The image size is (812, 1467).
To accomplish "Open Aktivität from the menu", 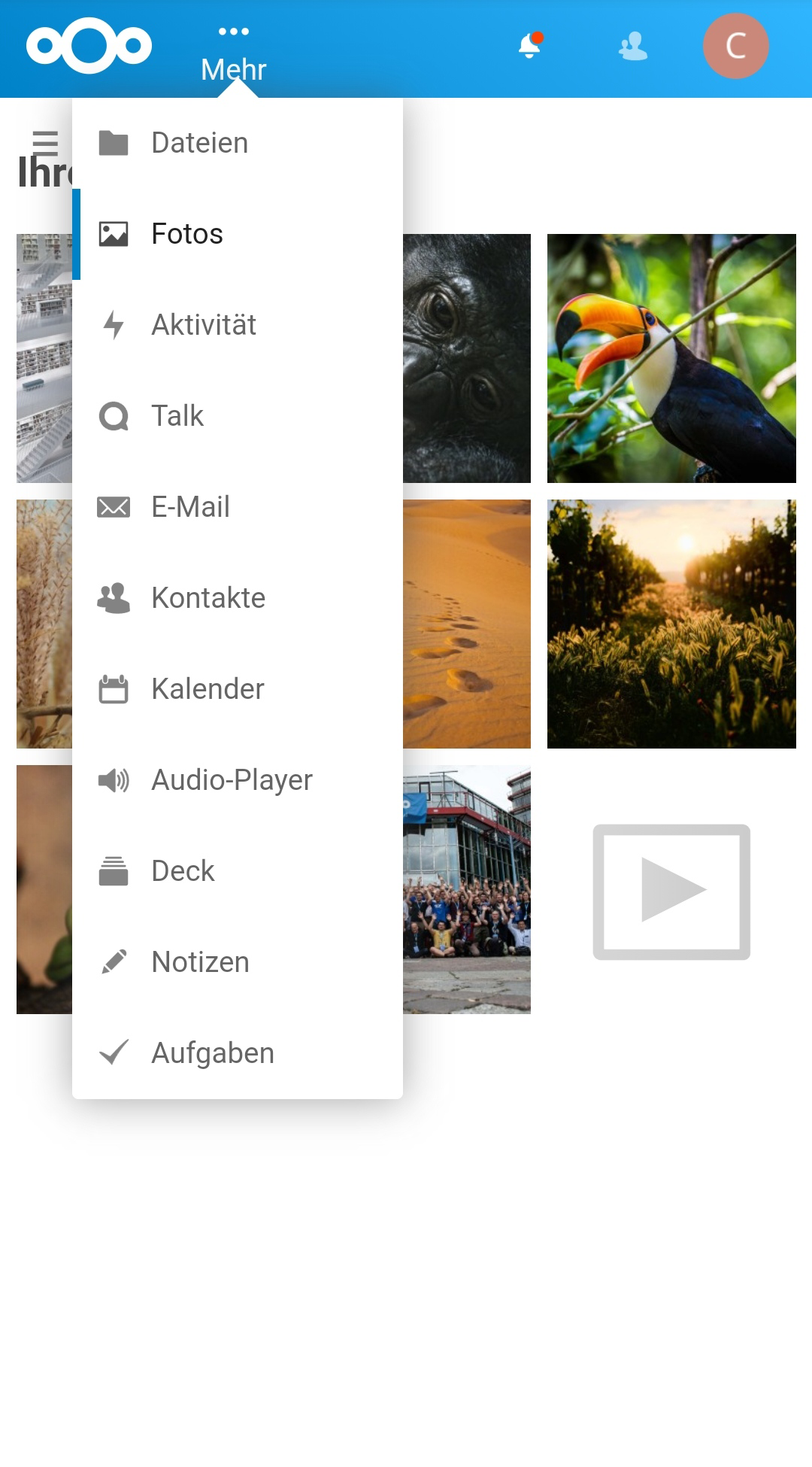I will 203,325.
